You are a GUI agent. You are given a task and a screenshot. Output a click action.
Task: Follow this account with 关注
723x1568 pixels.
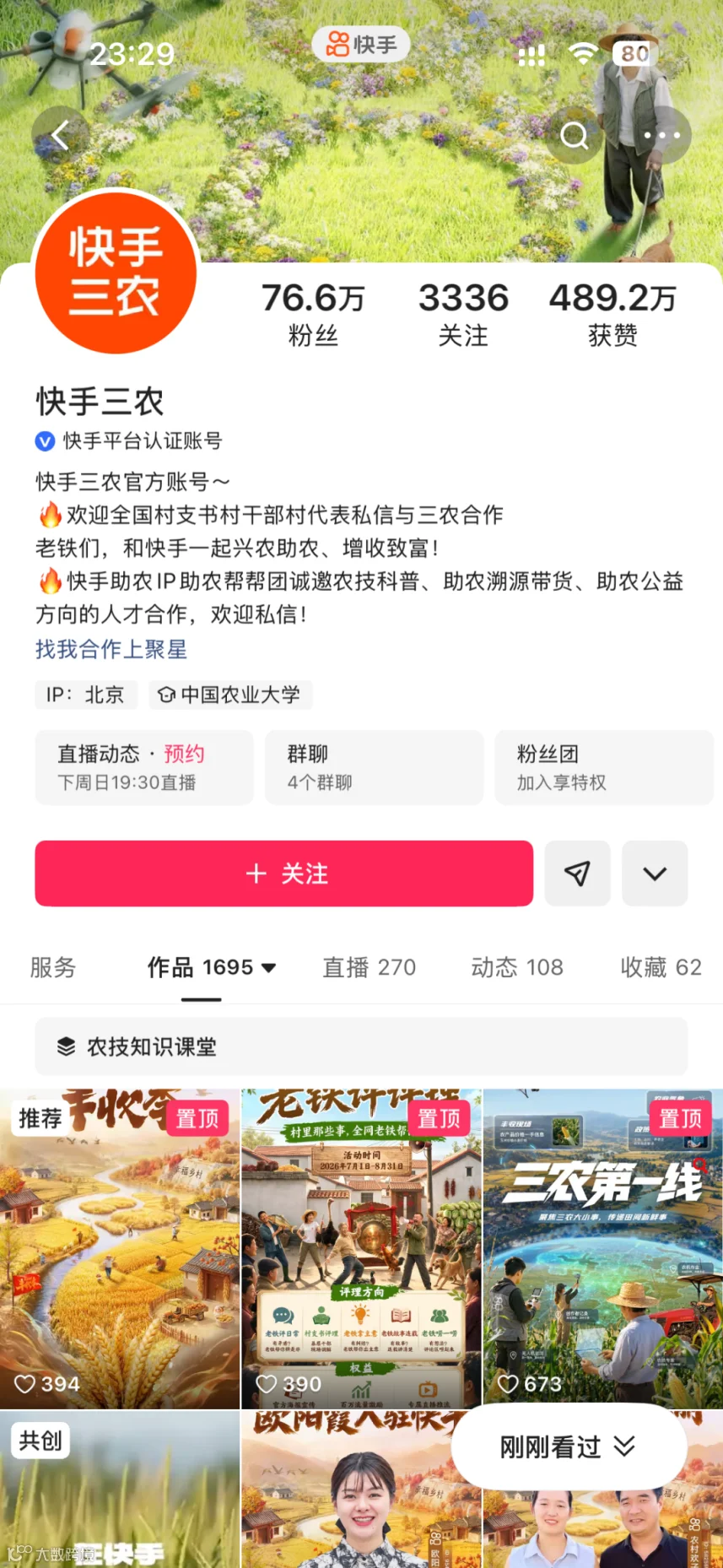[x=284, y=873]
